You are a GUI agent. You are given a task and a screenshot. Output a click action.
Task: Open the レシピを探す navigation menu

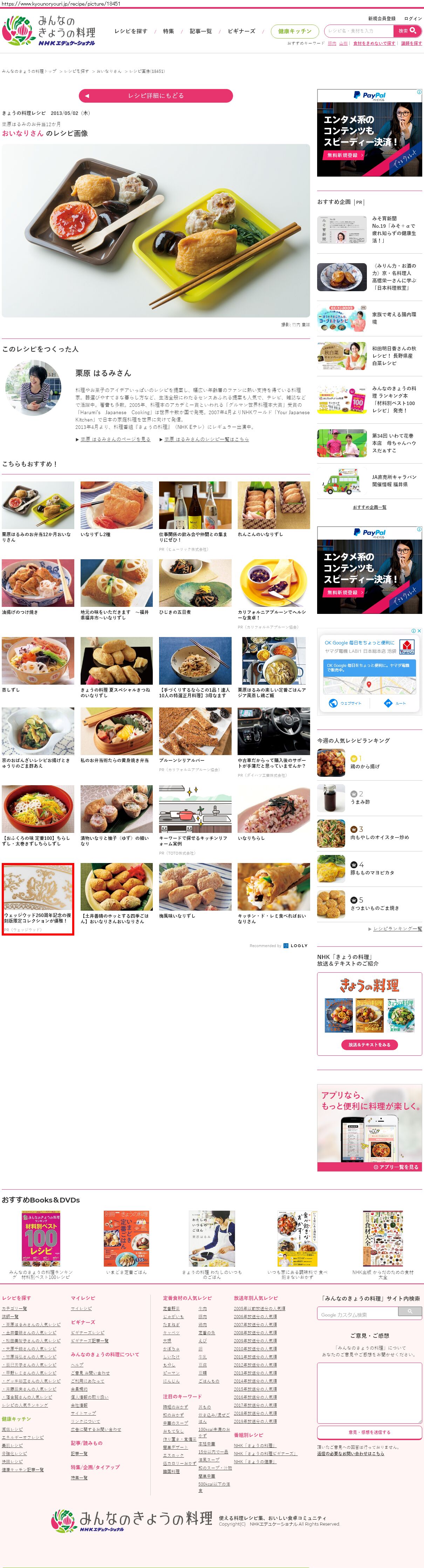(x=131, y=31)
